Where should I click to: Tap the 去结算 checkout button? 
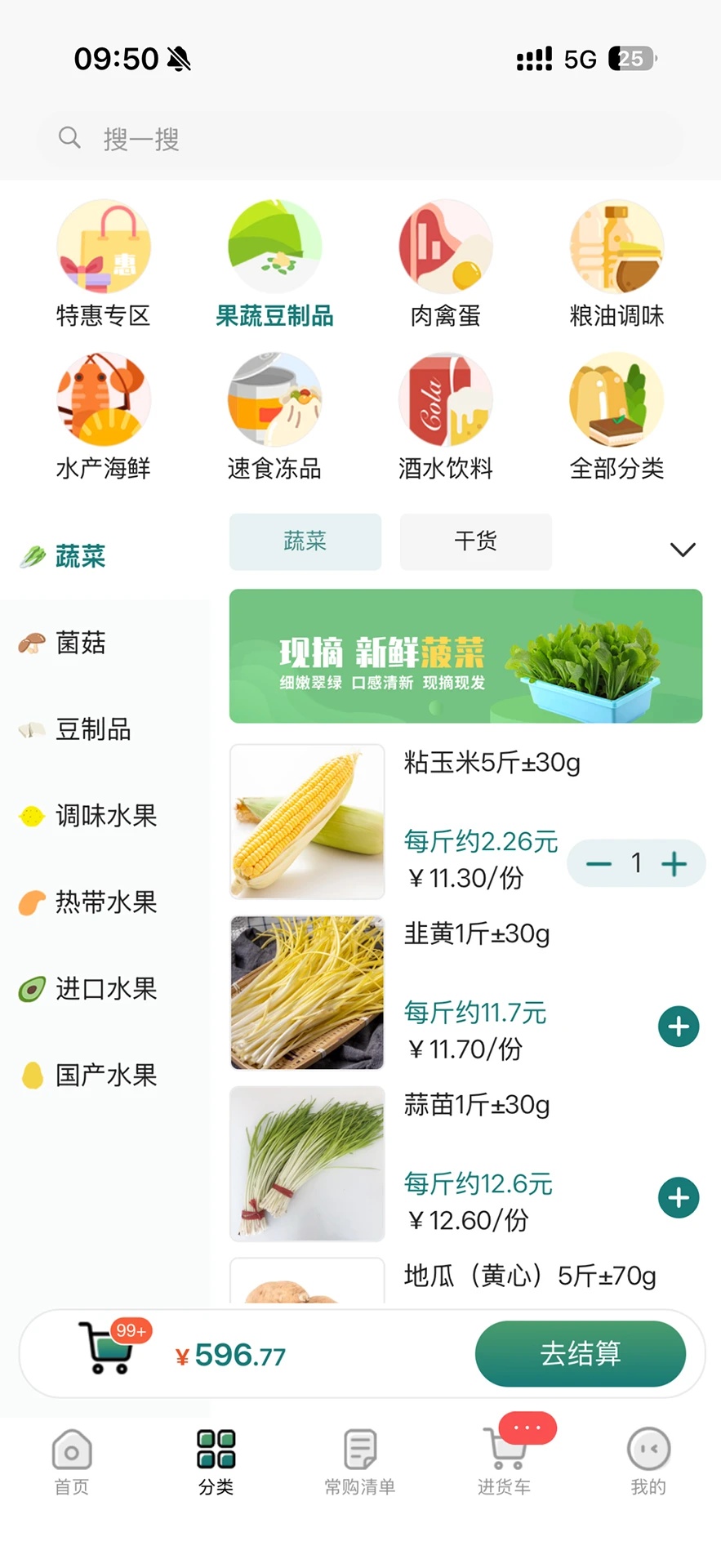pyautogui.click(x=580, y=1353)
